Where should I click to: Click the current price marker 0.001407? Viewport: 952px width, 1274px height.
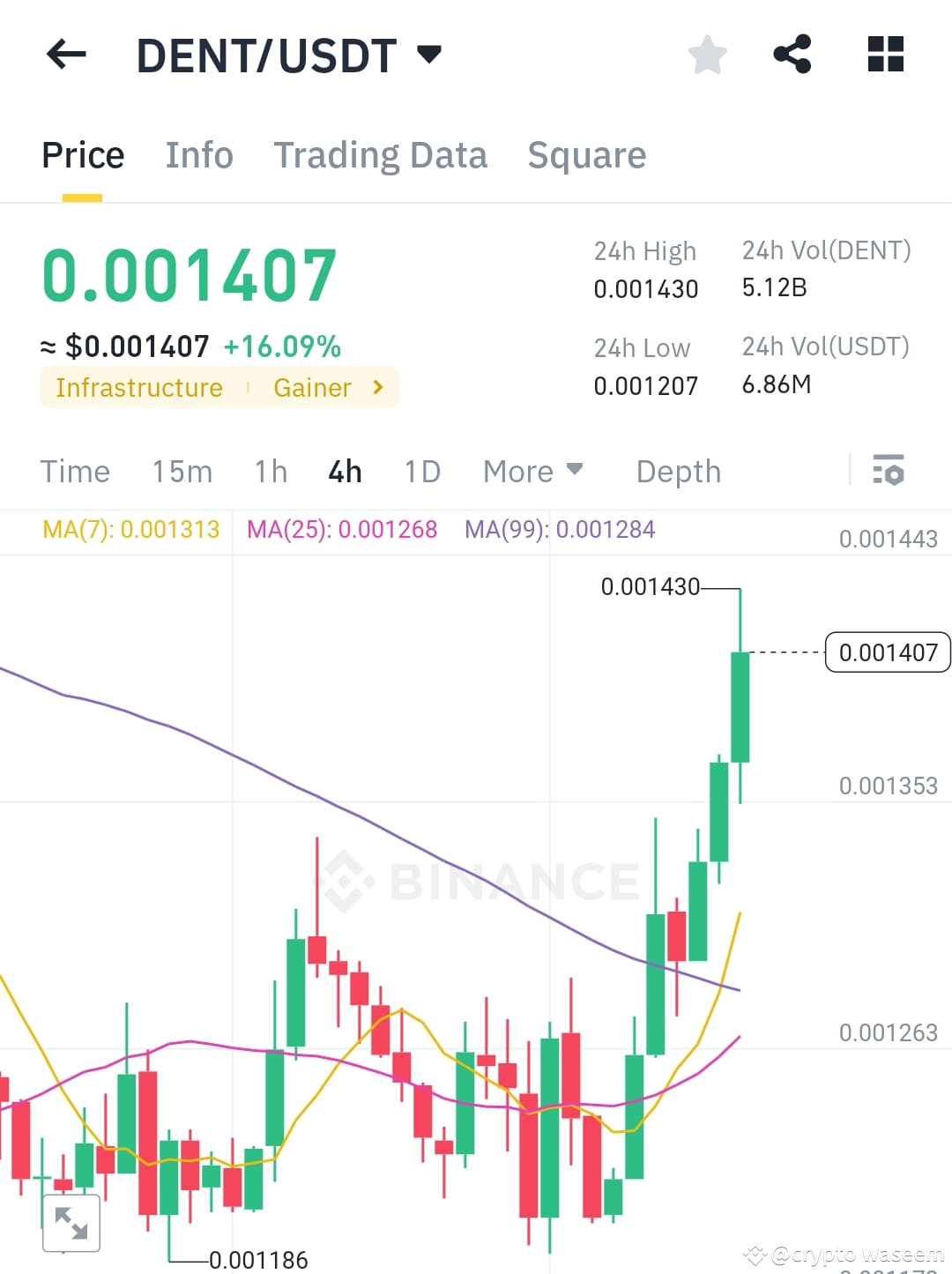[x=887, y=652]
